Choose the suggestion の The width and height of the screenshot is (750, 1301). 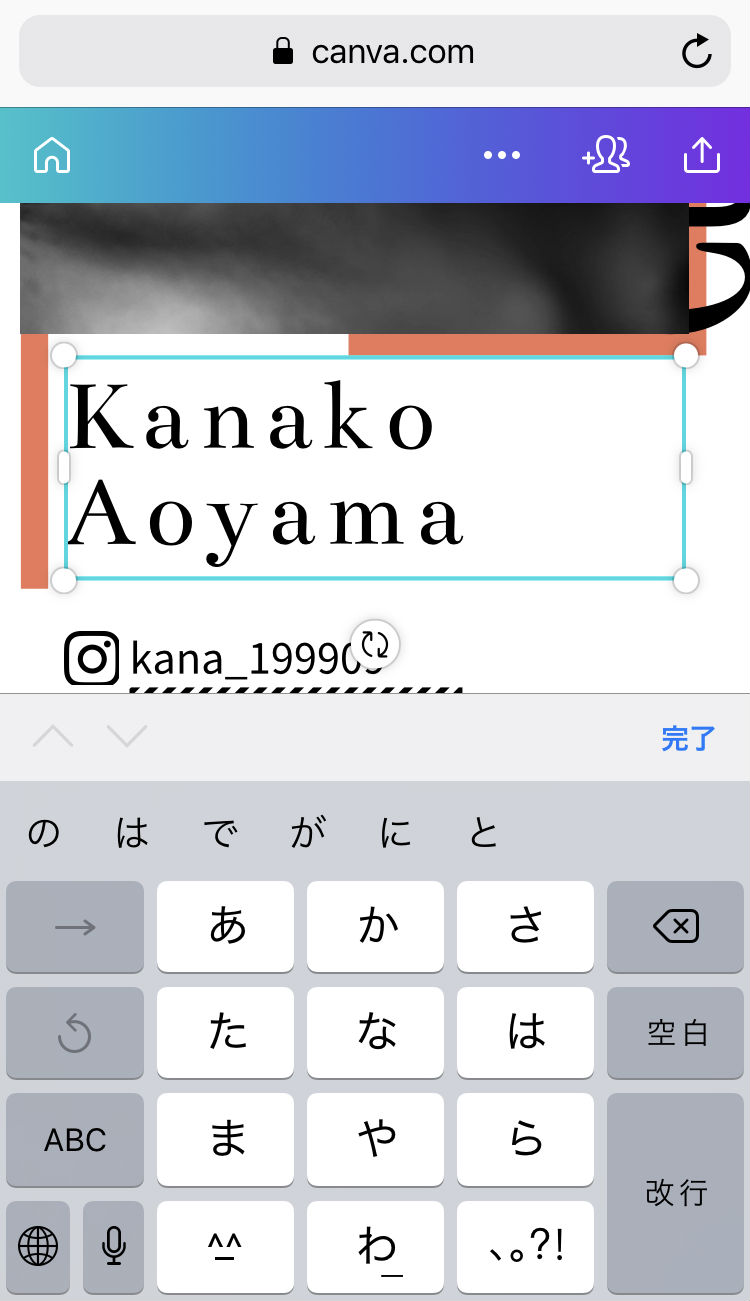(x=43, y=833)
